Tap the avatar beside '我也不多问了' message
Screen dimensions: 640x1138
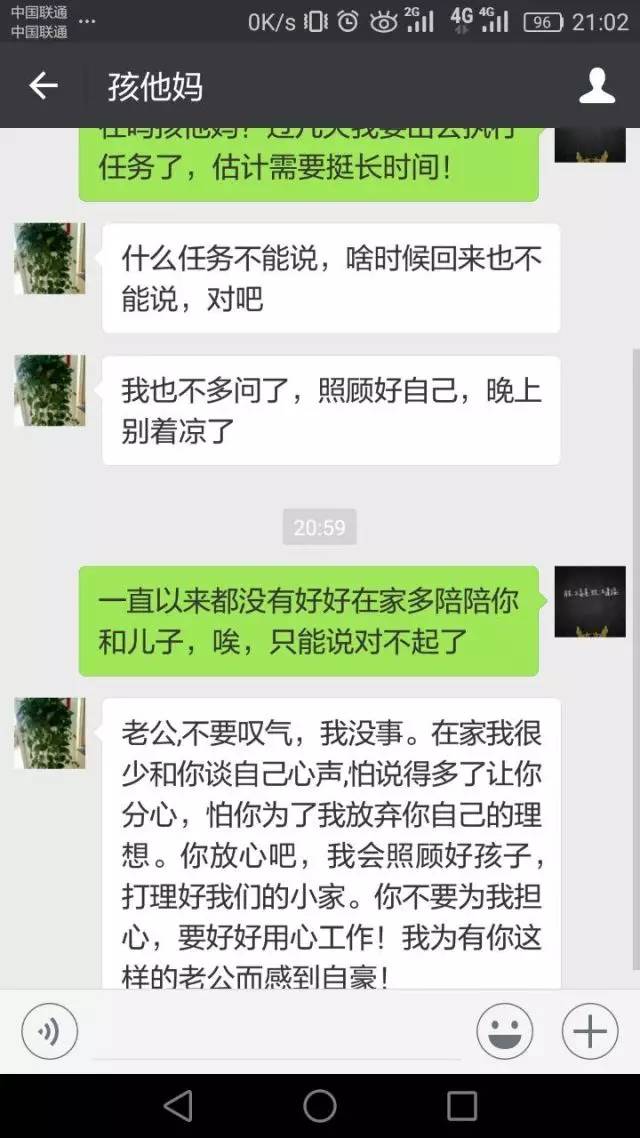49,391
